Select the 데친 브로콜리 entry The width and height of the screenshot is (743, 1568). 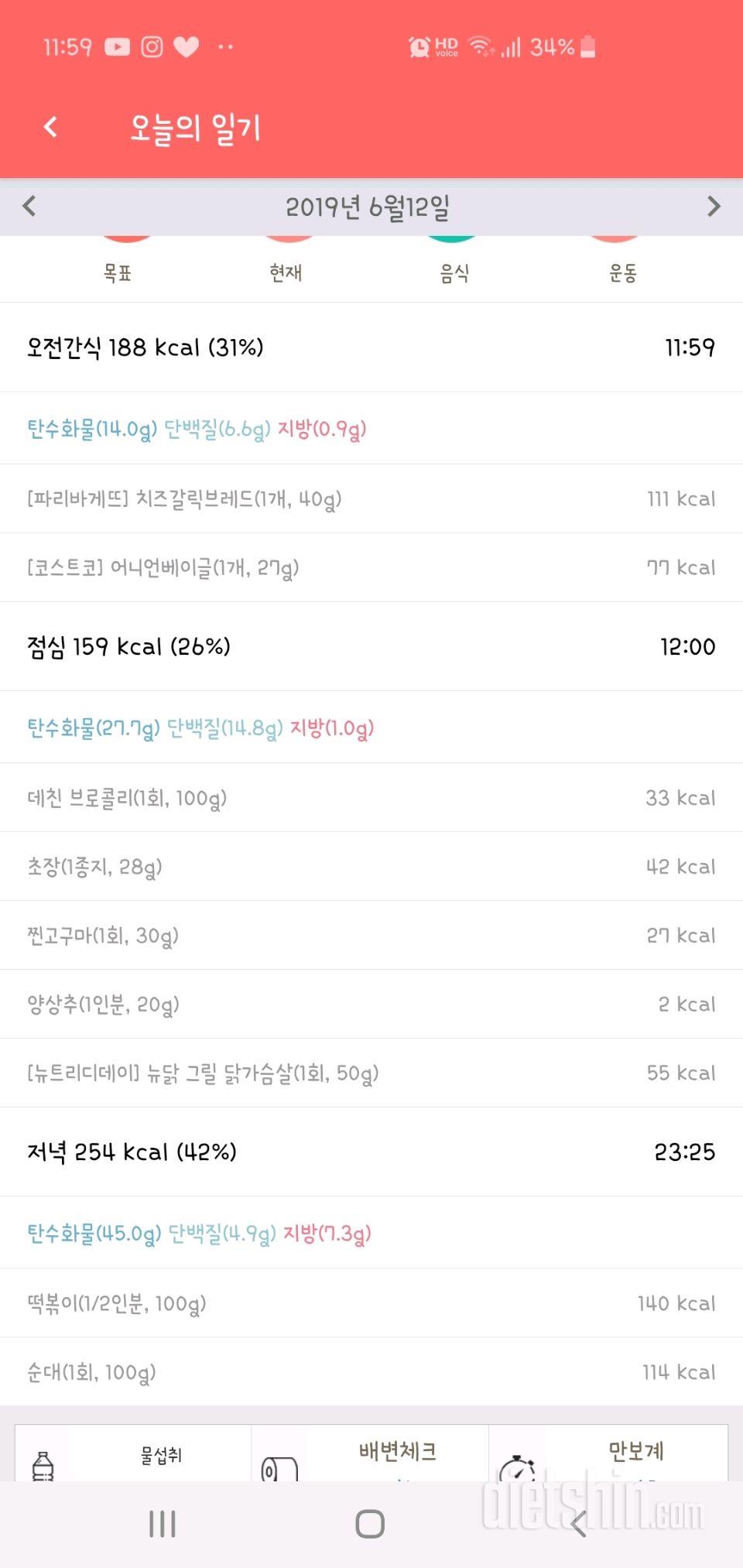371,798
